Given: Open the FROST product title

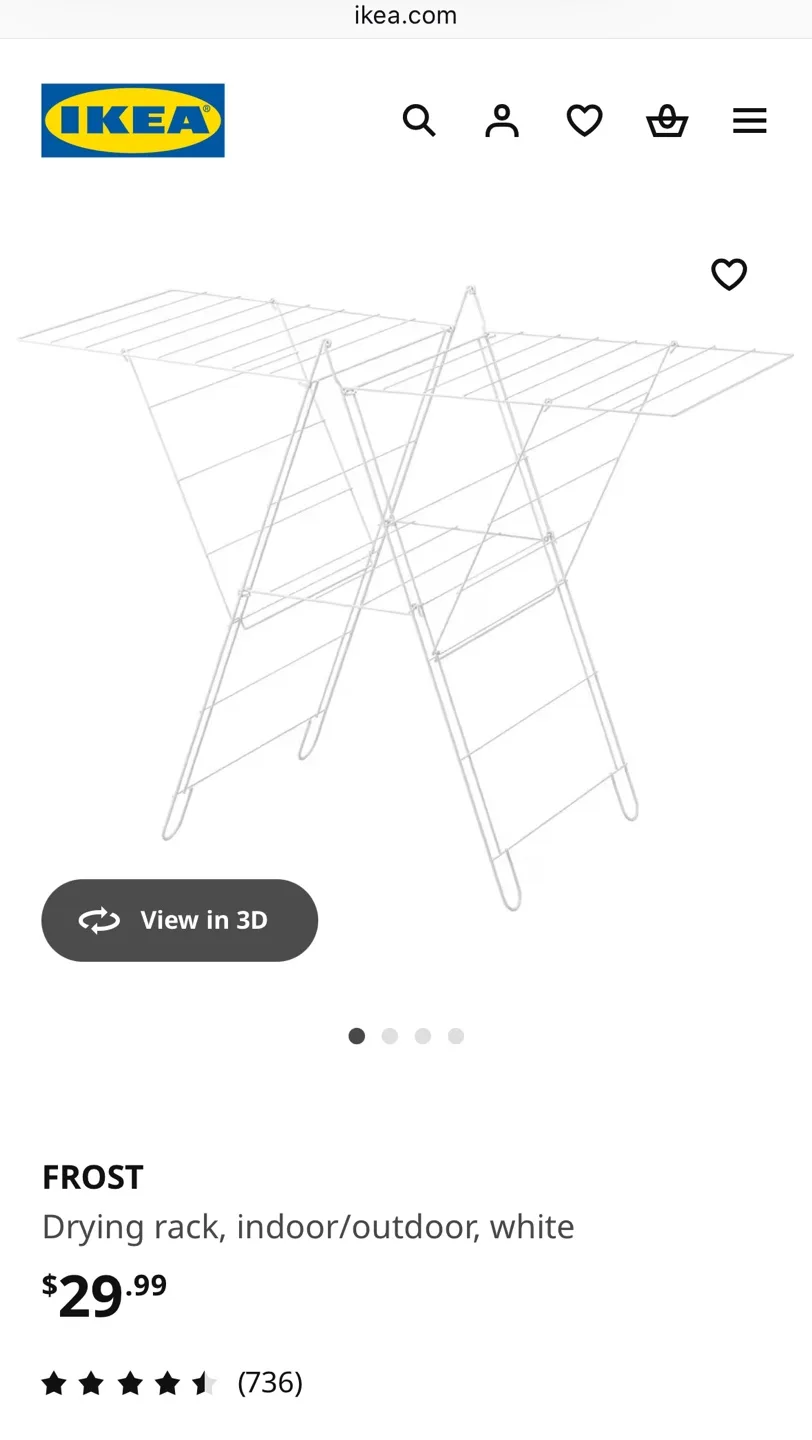Looking at the screenshot, I should (92, 1177).
